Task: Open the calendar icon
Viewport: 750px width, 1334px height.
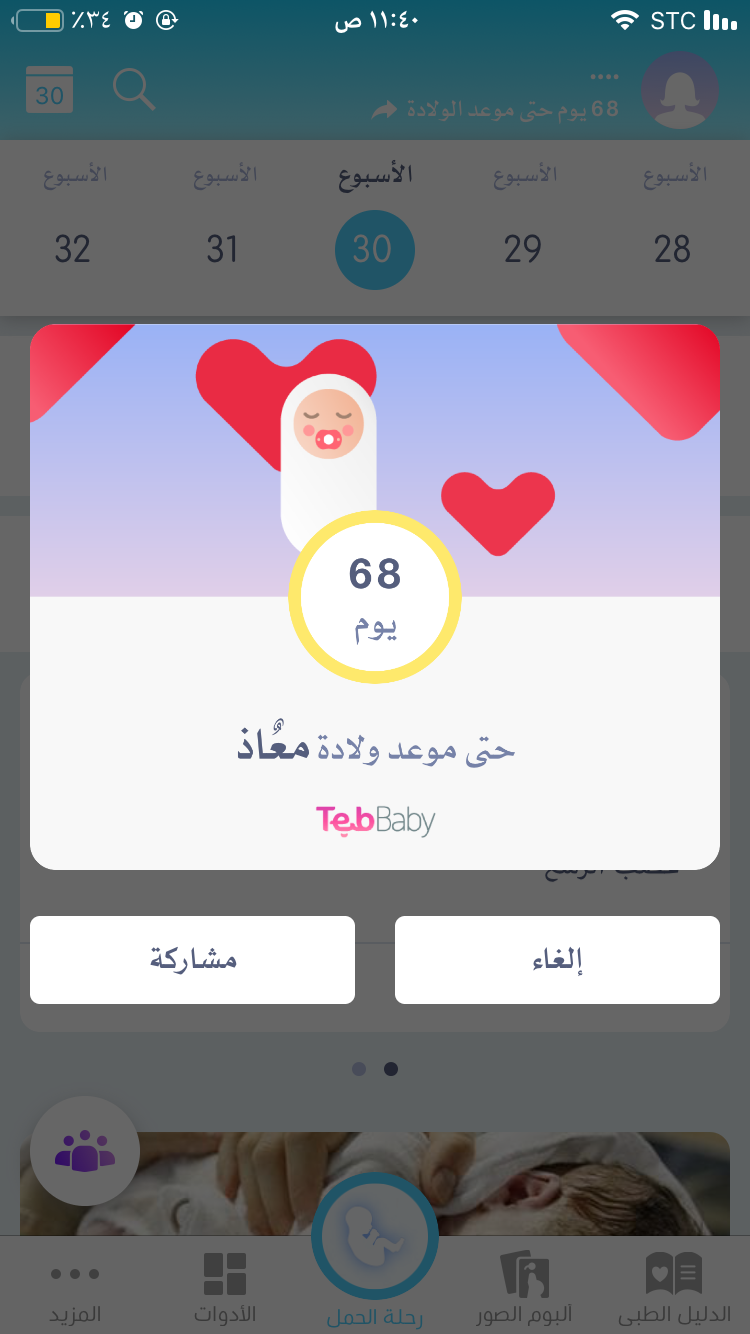Action: click(x=49, y=91)
